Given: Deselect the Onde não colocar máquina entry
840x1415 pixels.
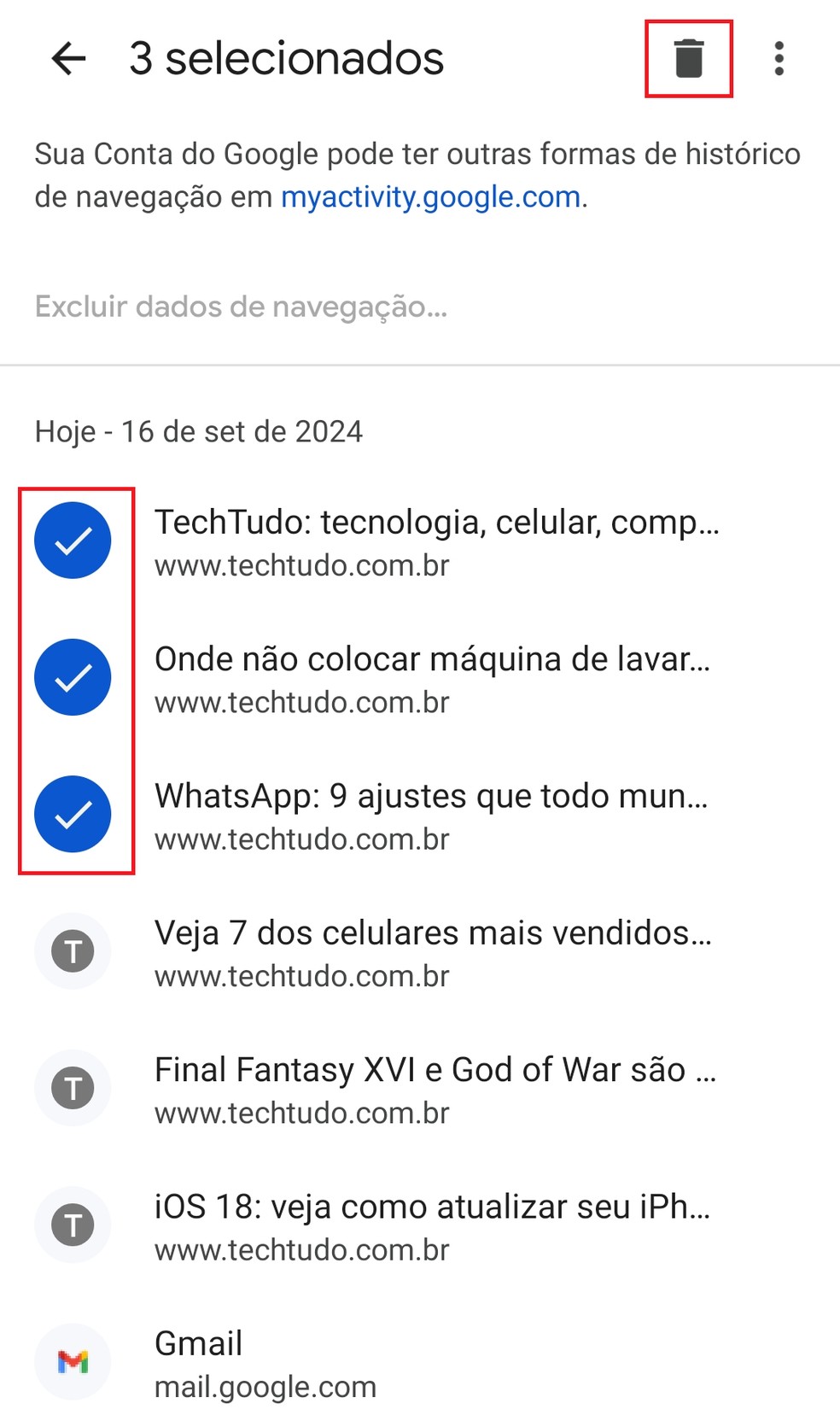Looking at the screenshot, I should tap(73, 676).
